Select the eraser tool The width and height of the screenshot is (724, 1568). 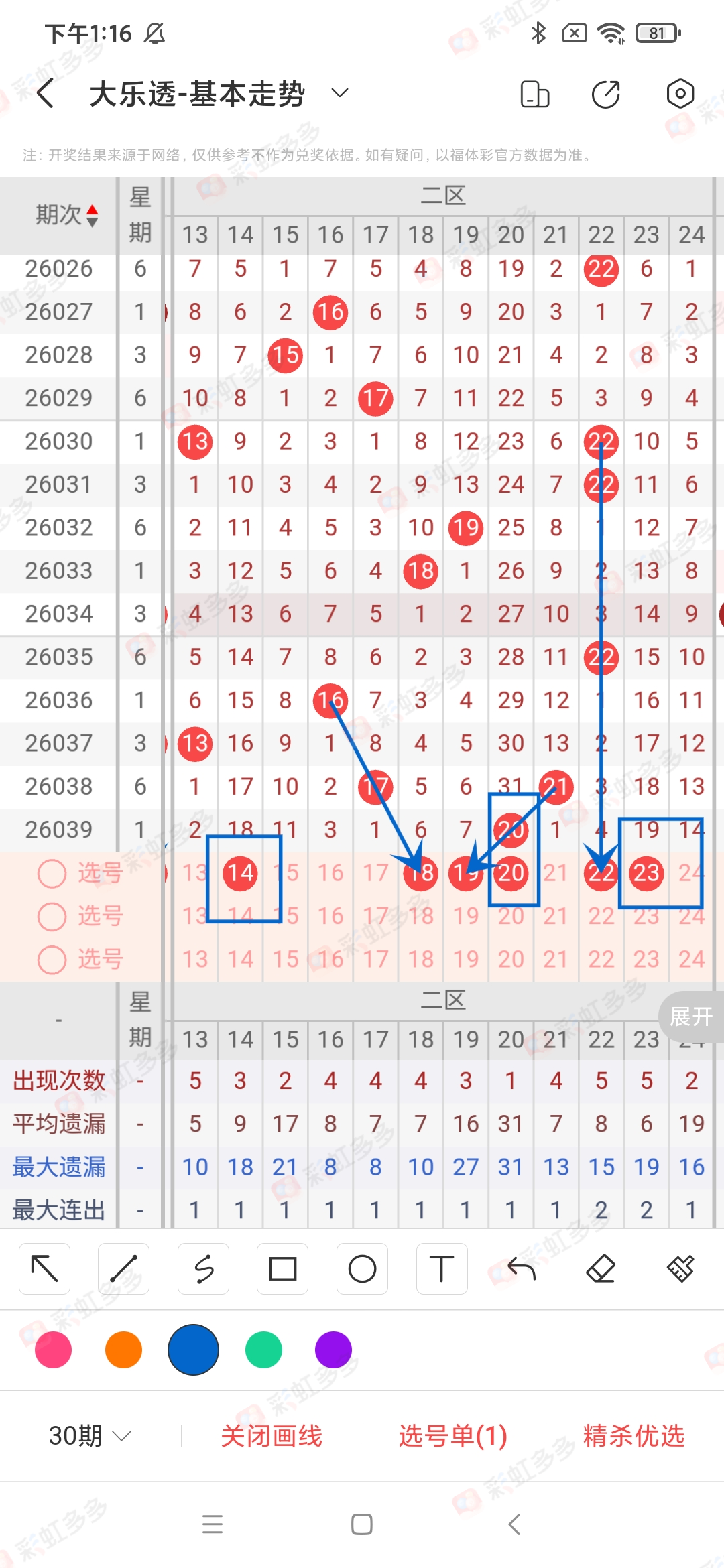tap(601, 1268)
